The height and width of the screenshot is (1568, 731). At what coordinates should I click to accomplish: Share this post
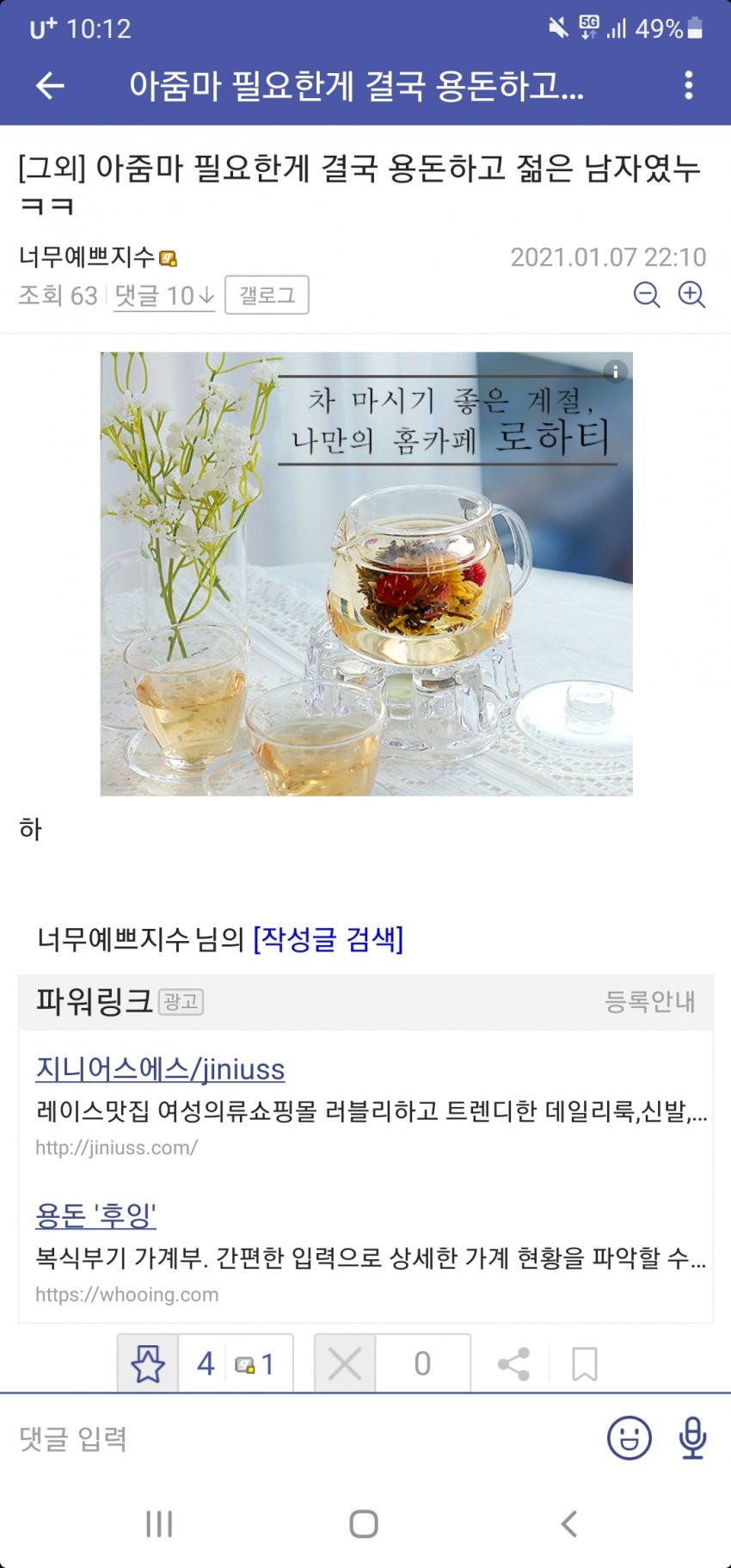[513, 1364]
